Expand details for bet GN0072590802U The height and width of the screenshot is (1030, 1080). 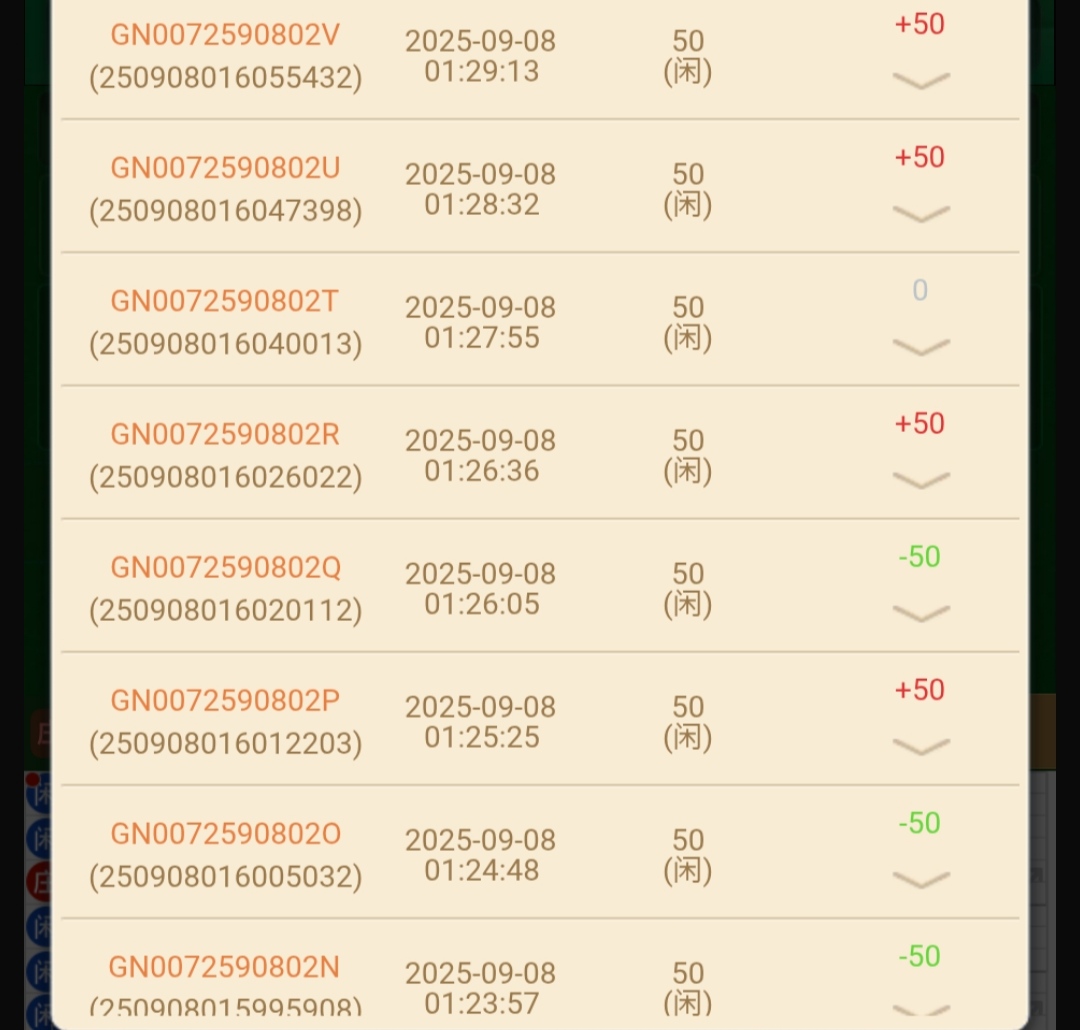tap(920, 213)
